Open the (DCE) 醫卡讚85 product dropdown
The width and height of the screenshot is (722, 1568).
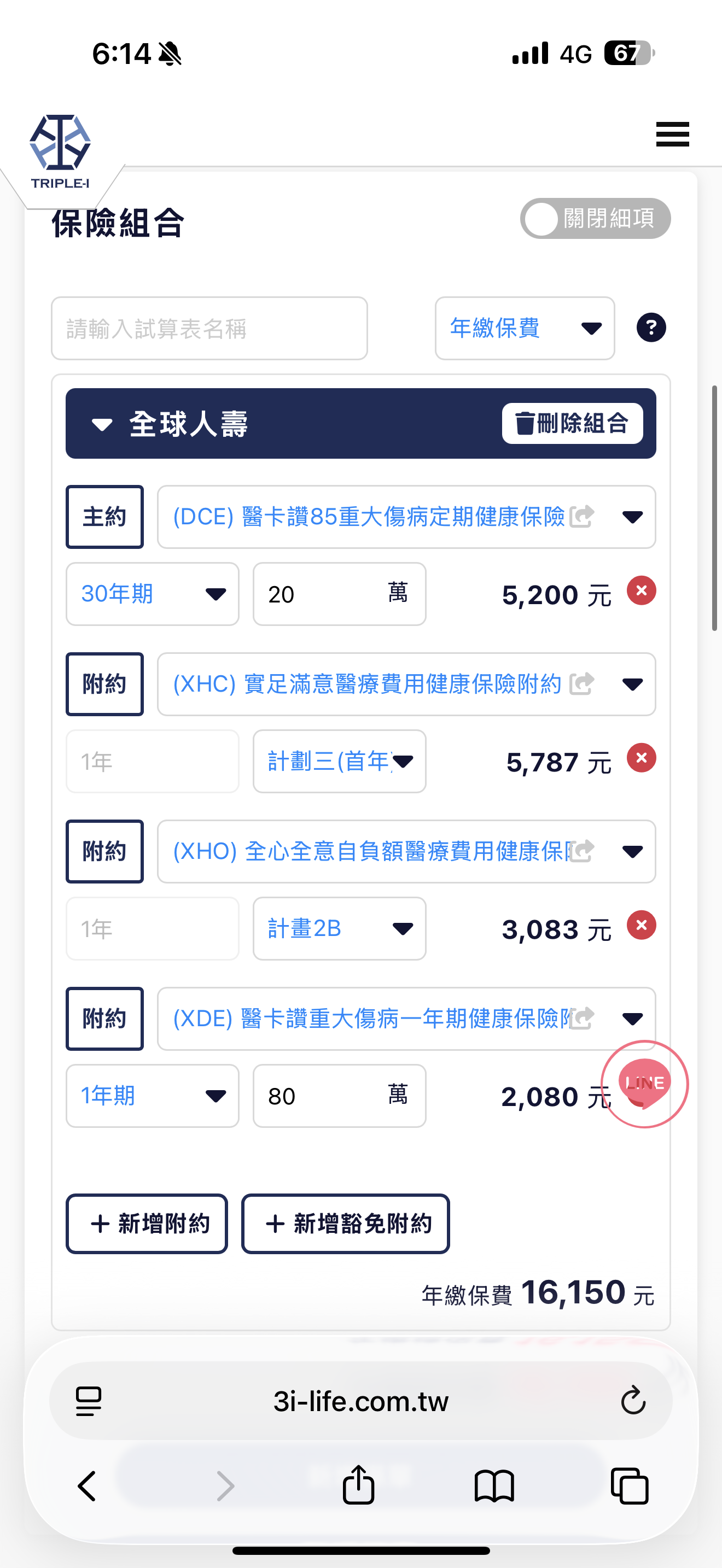405,517
